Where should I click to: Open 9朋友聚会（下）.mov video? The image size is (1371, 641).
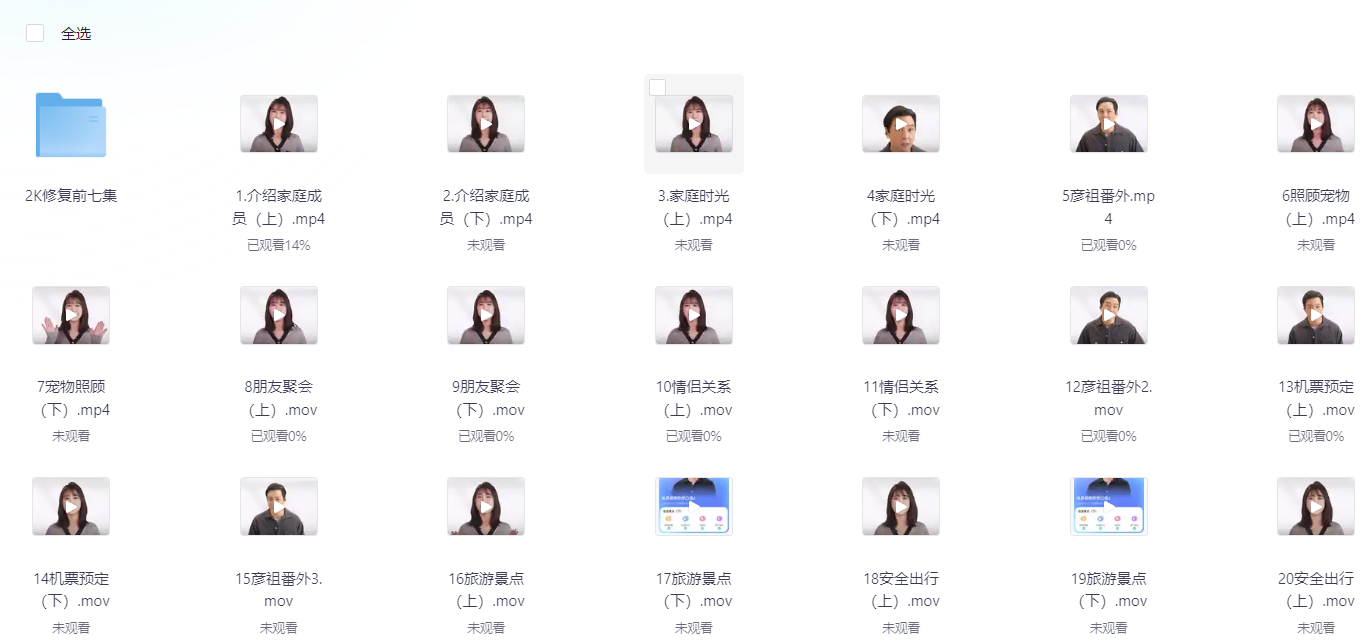pyautogui.click(x=486, y=315)
